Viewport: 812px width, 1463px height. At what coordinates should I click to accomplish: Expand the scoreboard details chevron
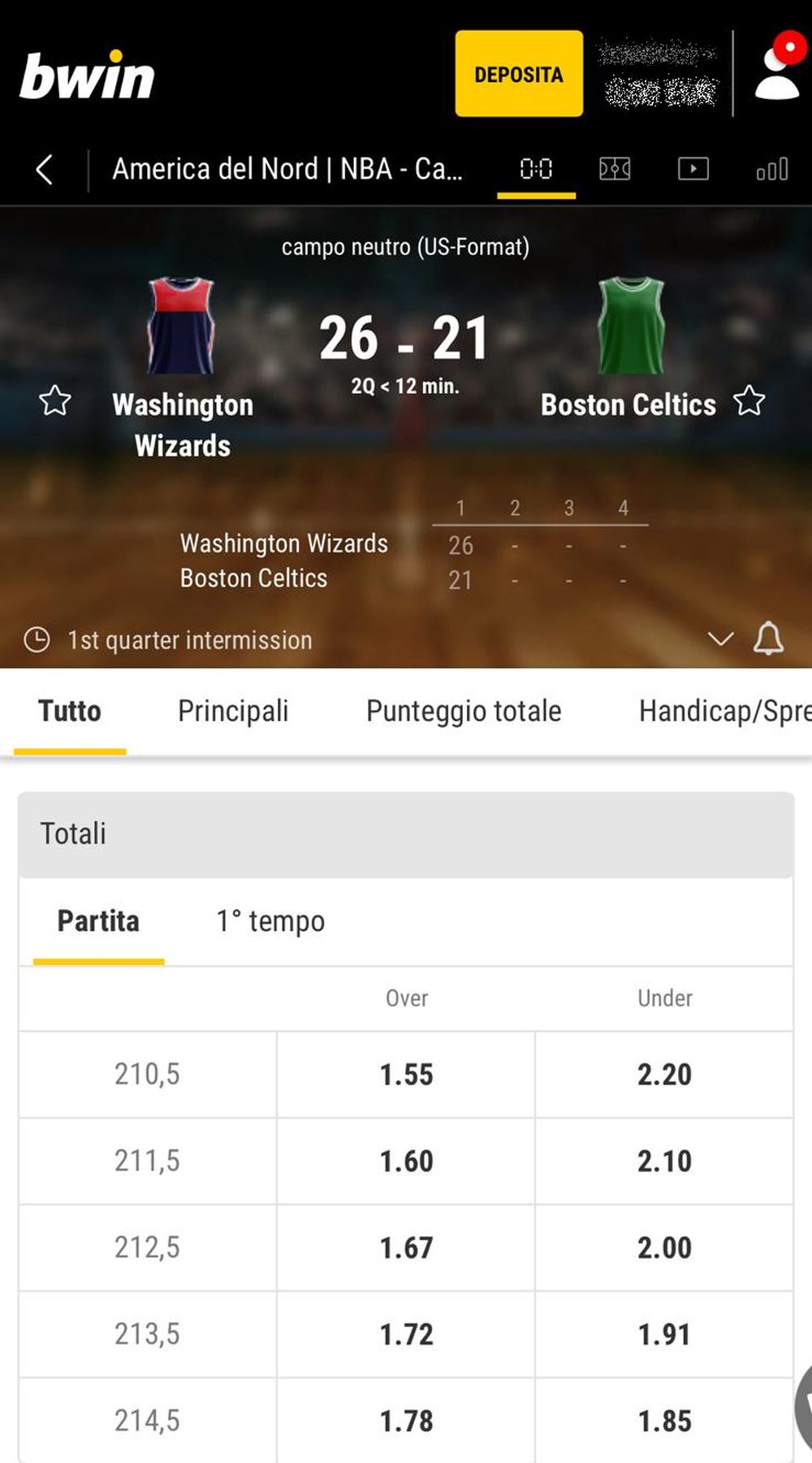pos(720,639)
